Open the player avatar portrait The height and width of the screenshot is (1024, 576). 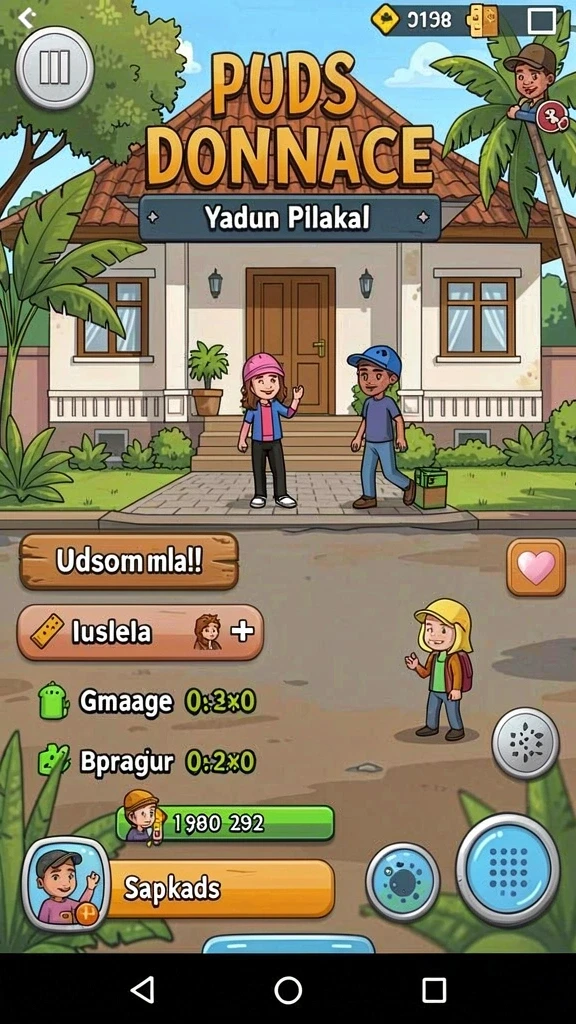pos(65,884)
